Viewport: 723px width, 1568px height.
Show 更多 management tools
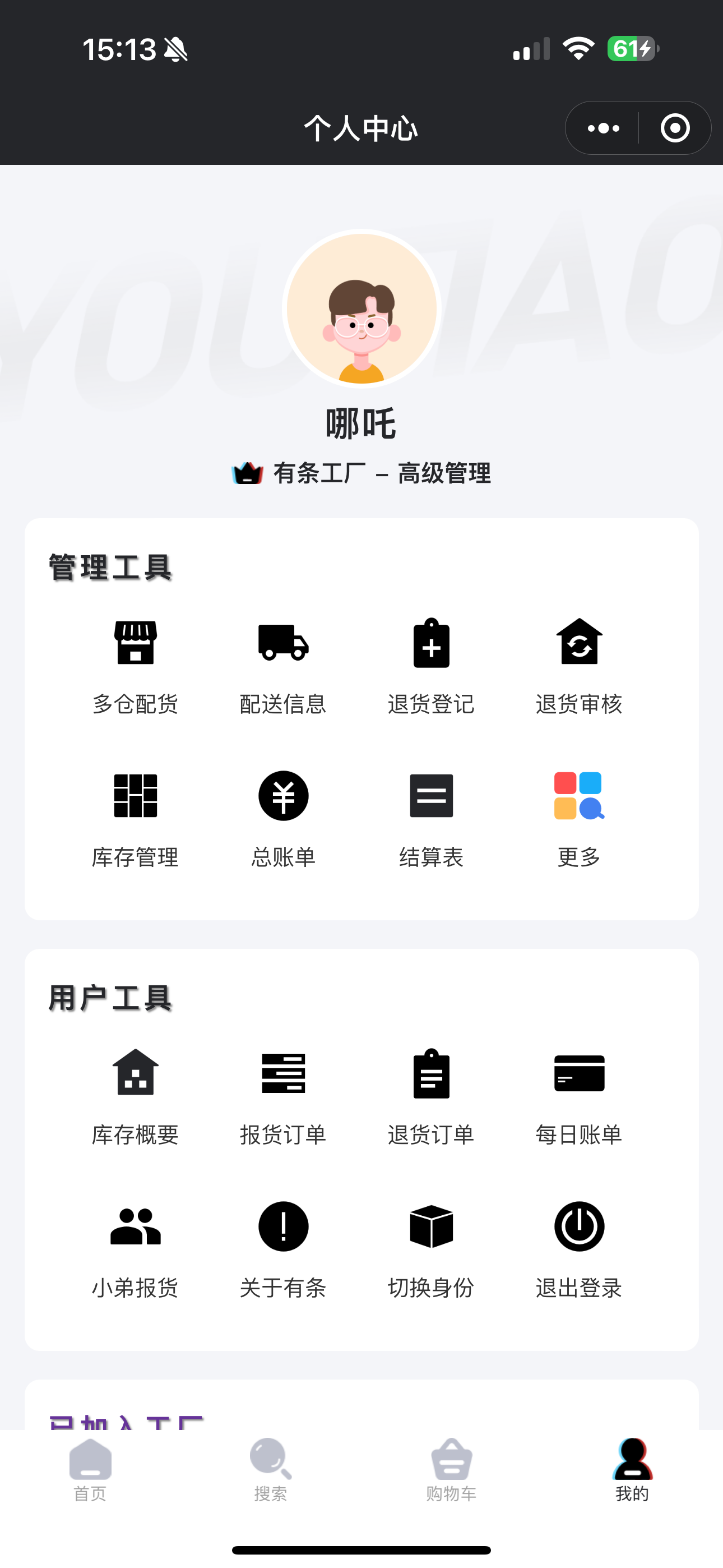click(x=579, y=819)
